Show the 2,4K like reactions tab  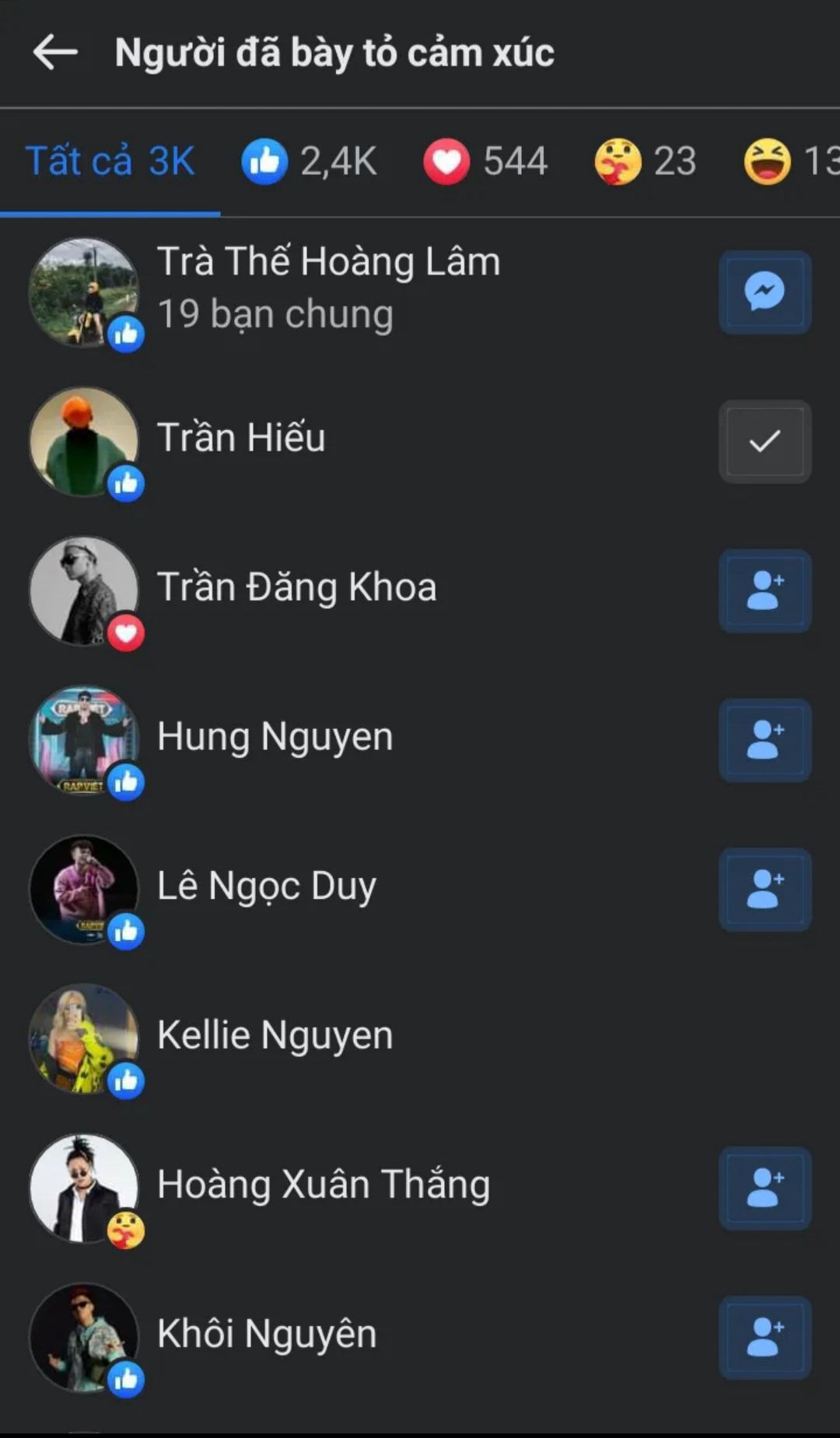click(309, 162)
